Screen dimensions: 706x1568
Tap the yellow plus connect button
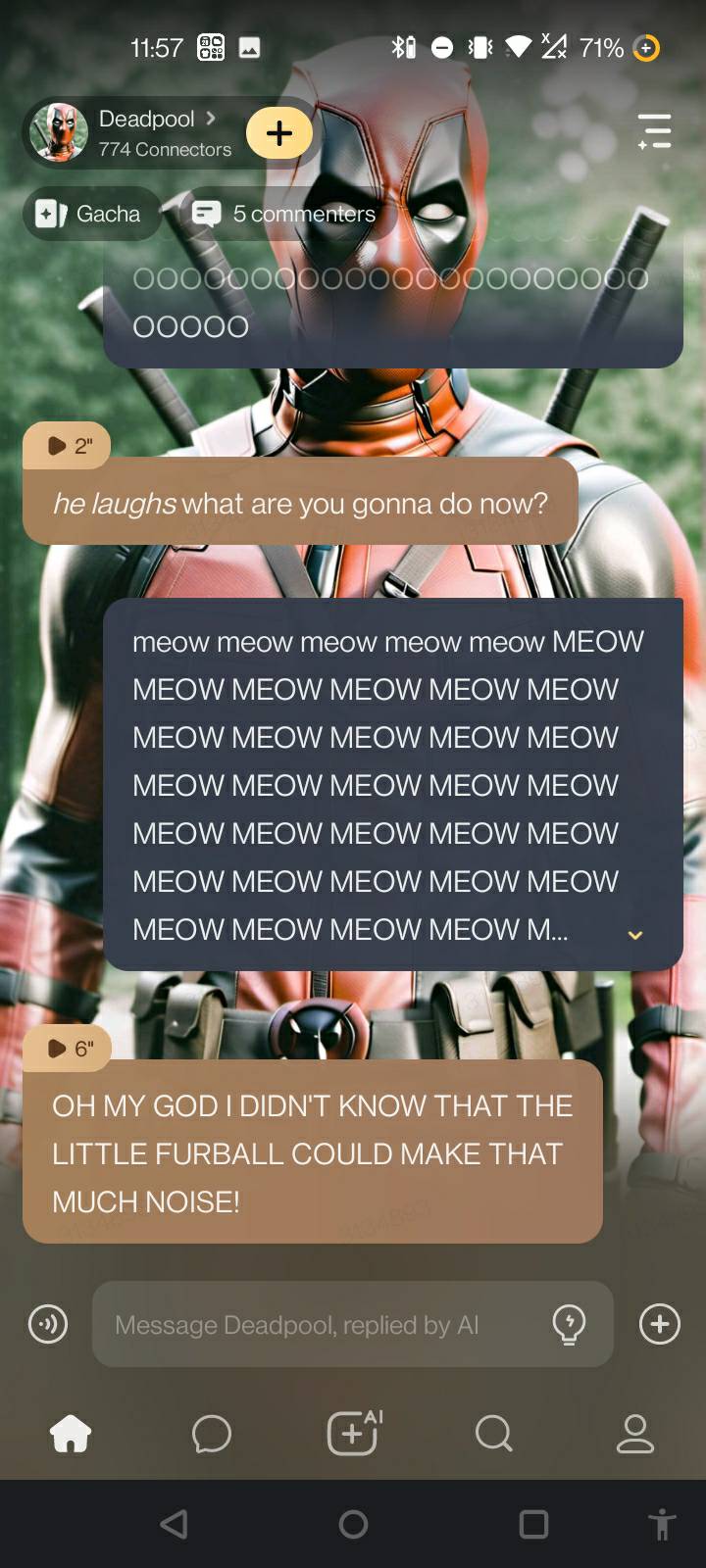279,133
